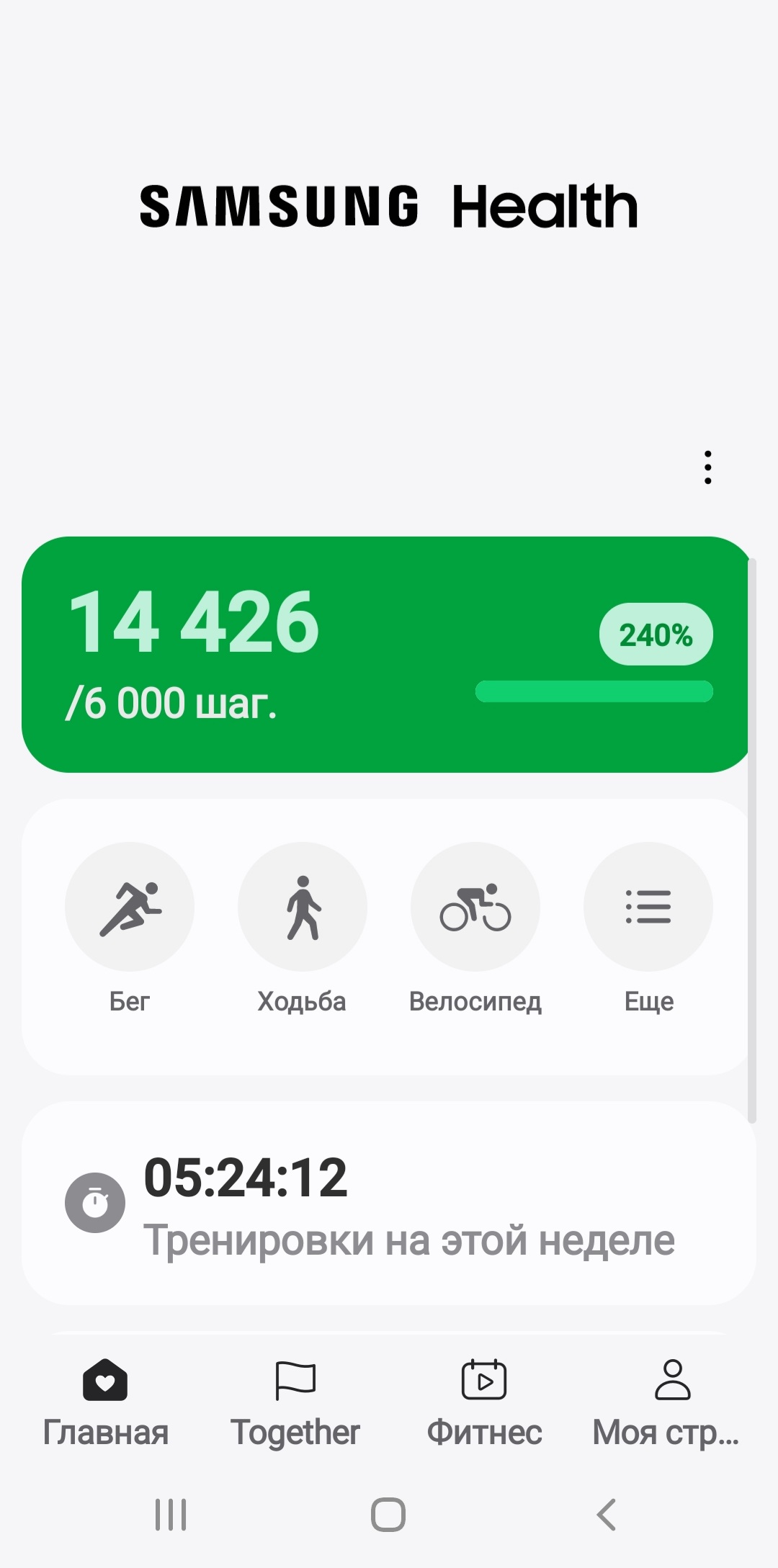This screenshot has width=778, height=1568.
Task: Switch to the Together tab
Action: click(x=295, y=1403)
